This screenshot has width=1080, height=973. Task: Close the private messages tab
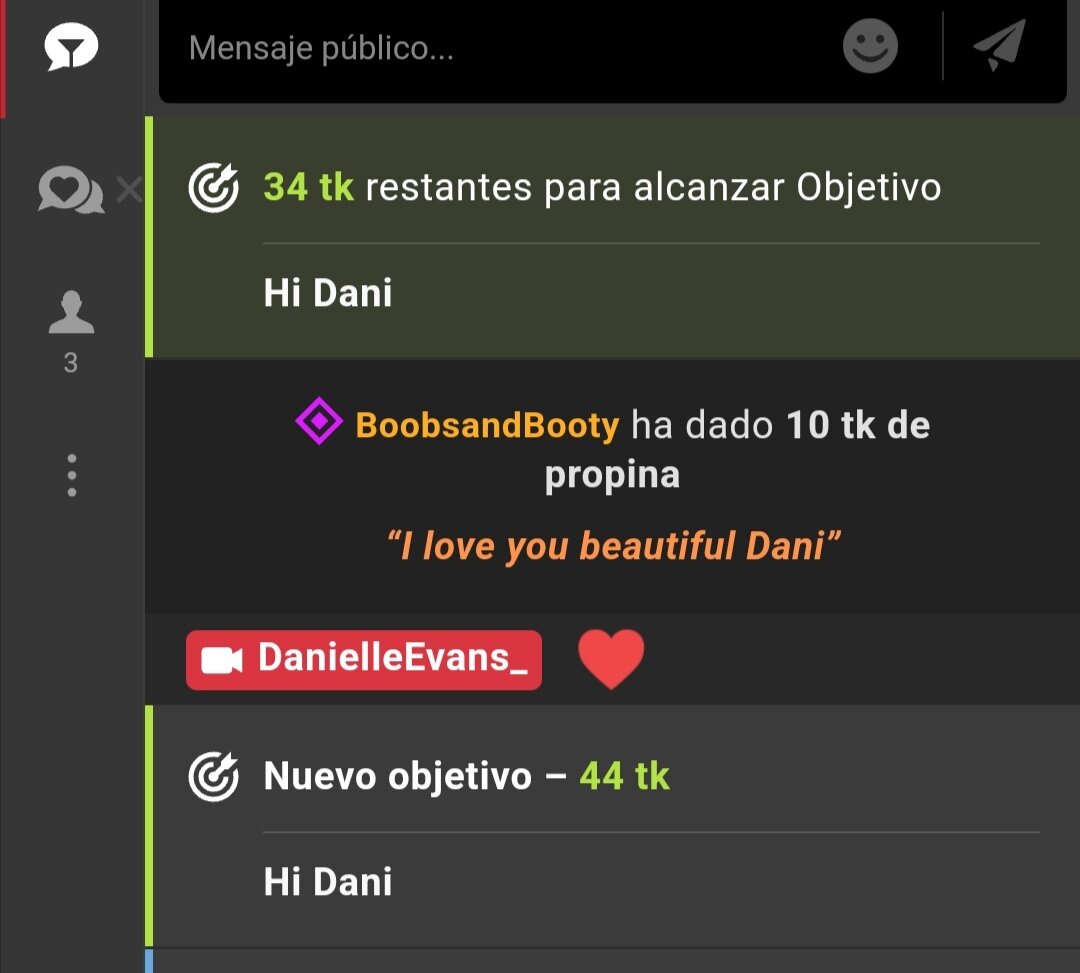(128, 188)
